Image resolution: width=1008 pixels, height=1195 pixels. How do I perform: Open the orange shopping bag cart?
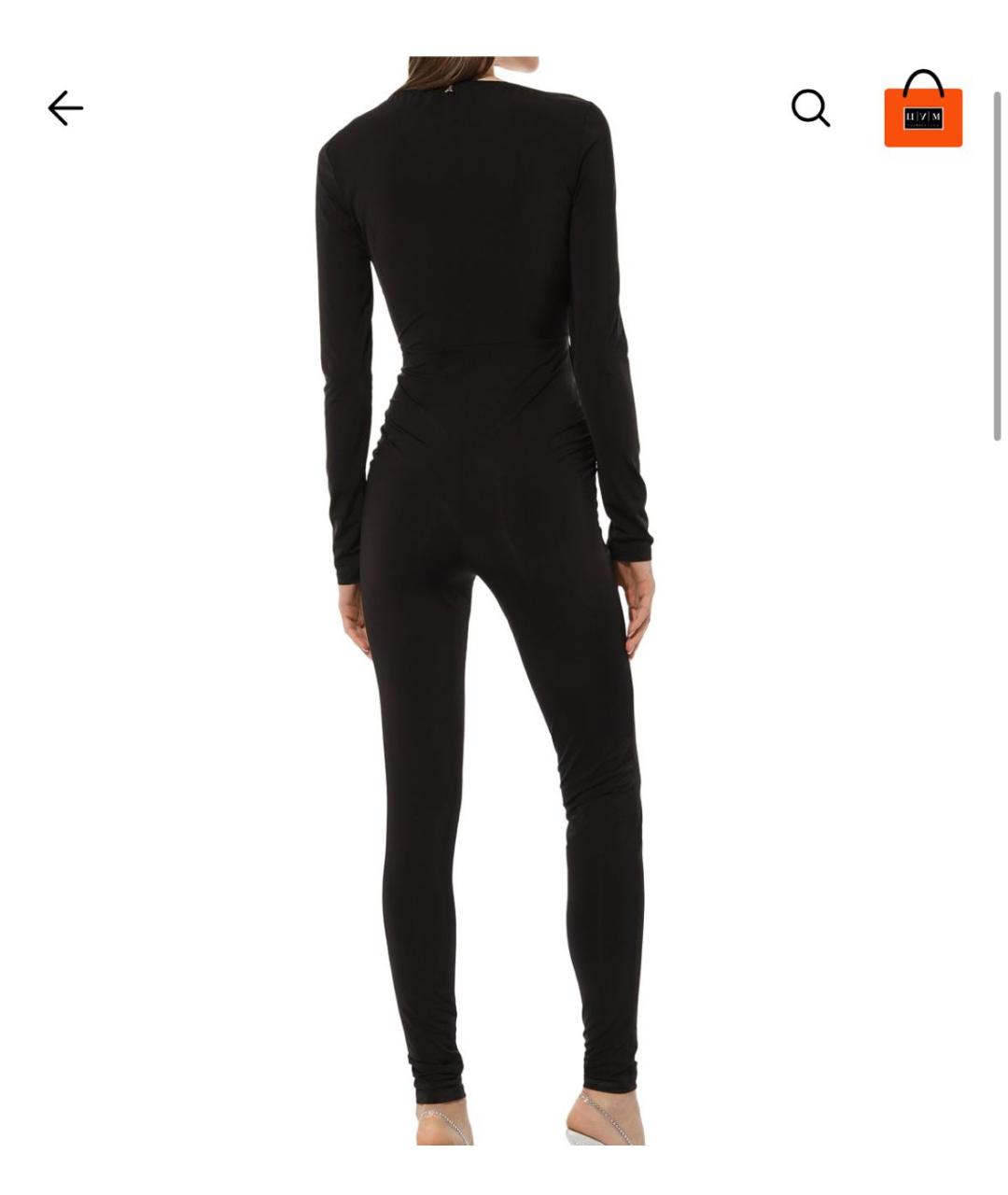click(922, 110)
